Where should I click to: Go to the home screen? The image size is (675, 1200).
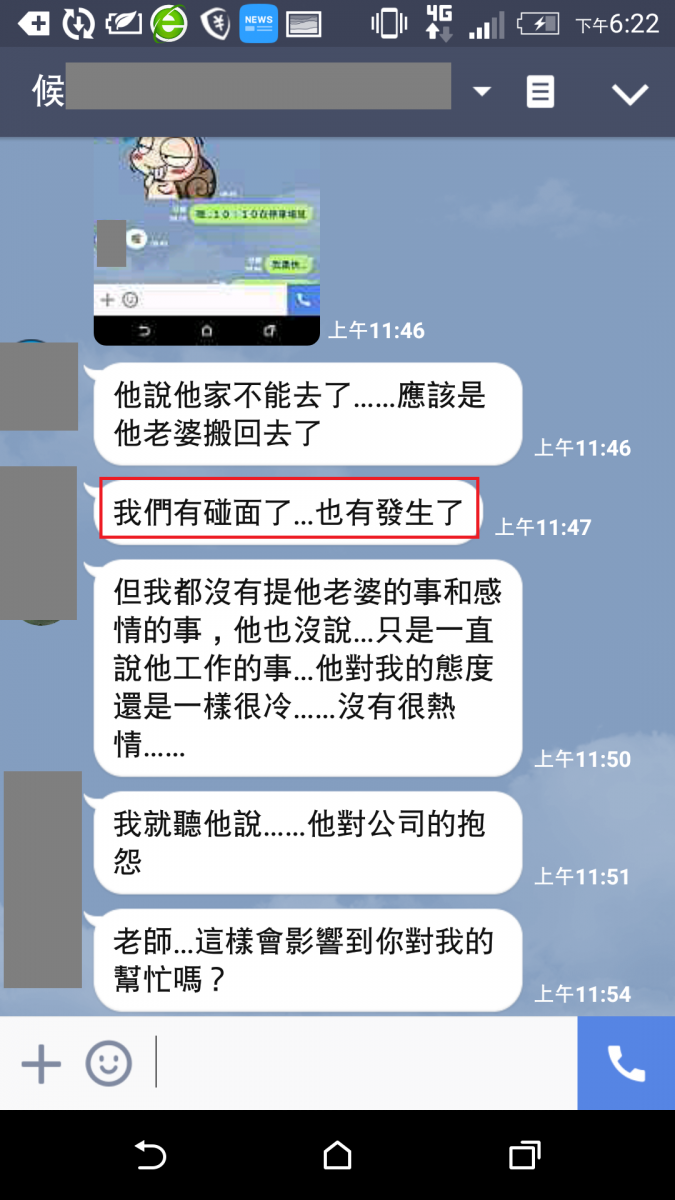point(338,1156)
